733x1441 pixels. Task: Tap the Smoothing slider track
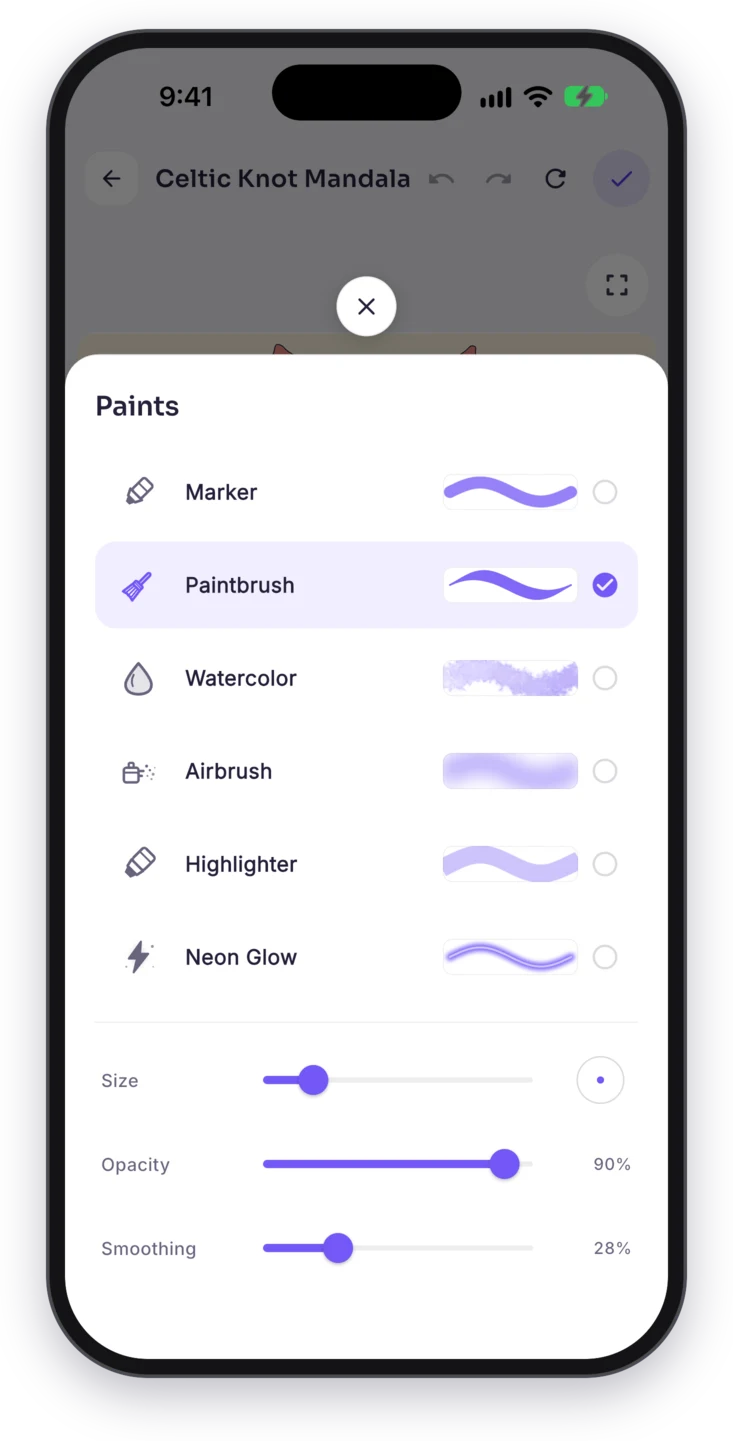tap(398, 1248)
